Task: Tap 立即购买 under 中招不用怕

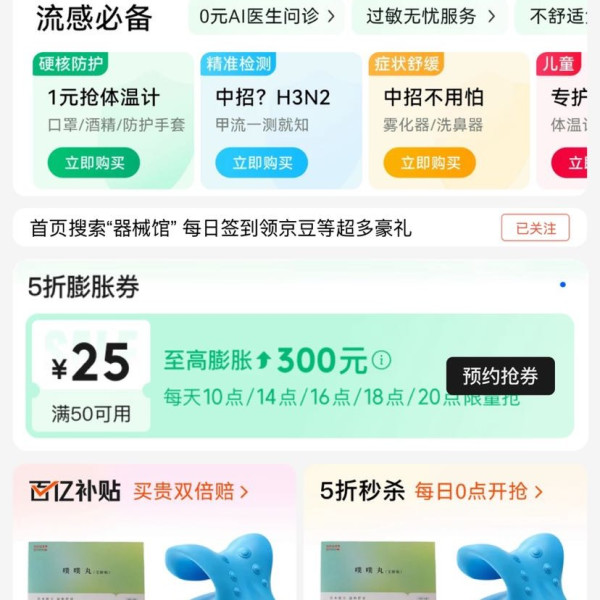Action: tap(430, 163)
